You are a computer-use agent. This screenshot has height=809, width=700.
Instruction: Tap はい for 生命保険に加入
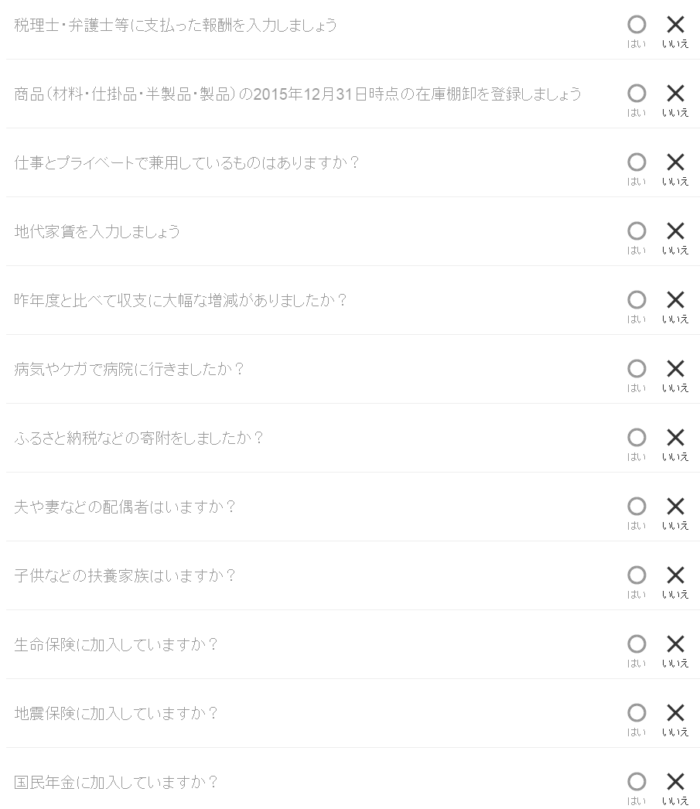coord(636,644)
